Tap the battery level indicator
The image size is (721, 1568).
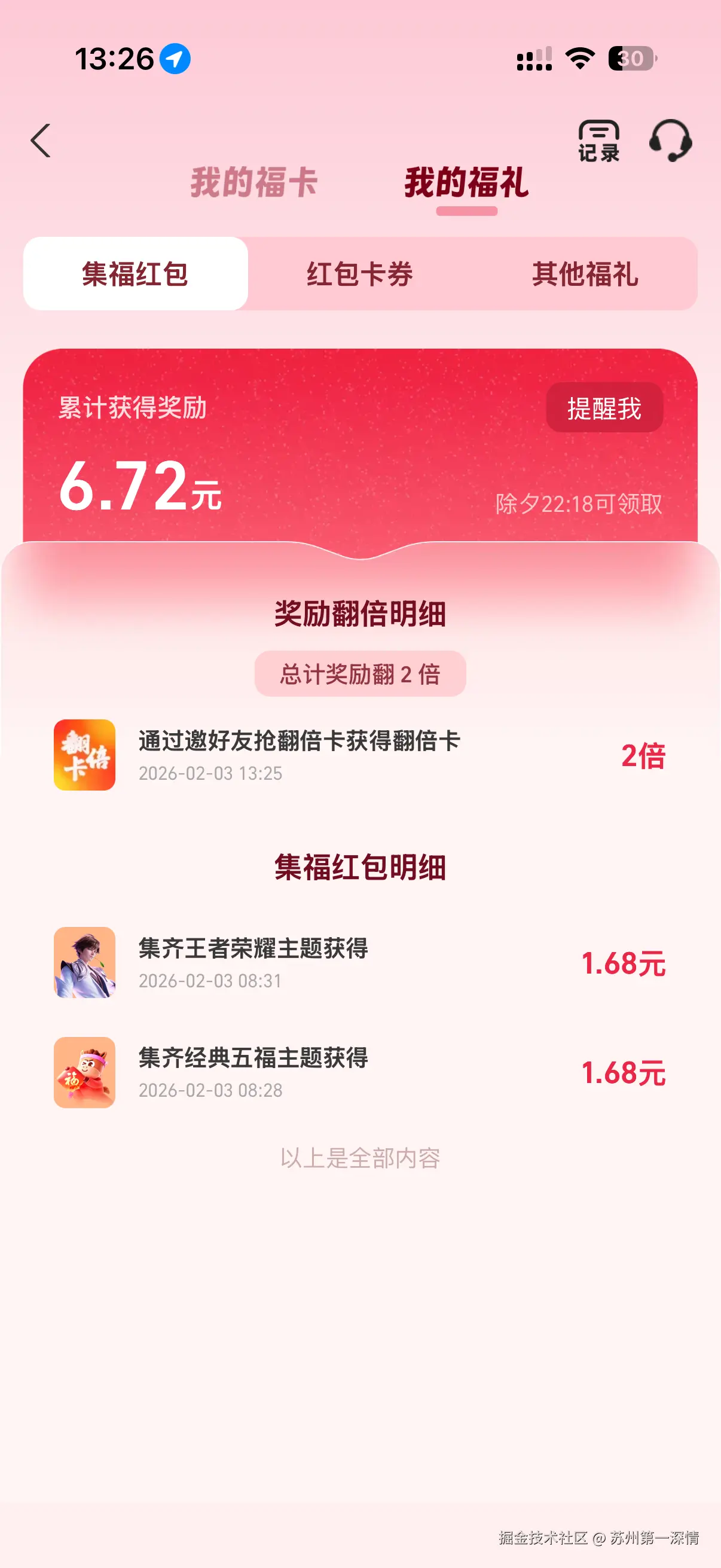(630, 57)
